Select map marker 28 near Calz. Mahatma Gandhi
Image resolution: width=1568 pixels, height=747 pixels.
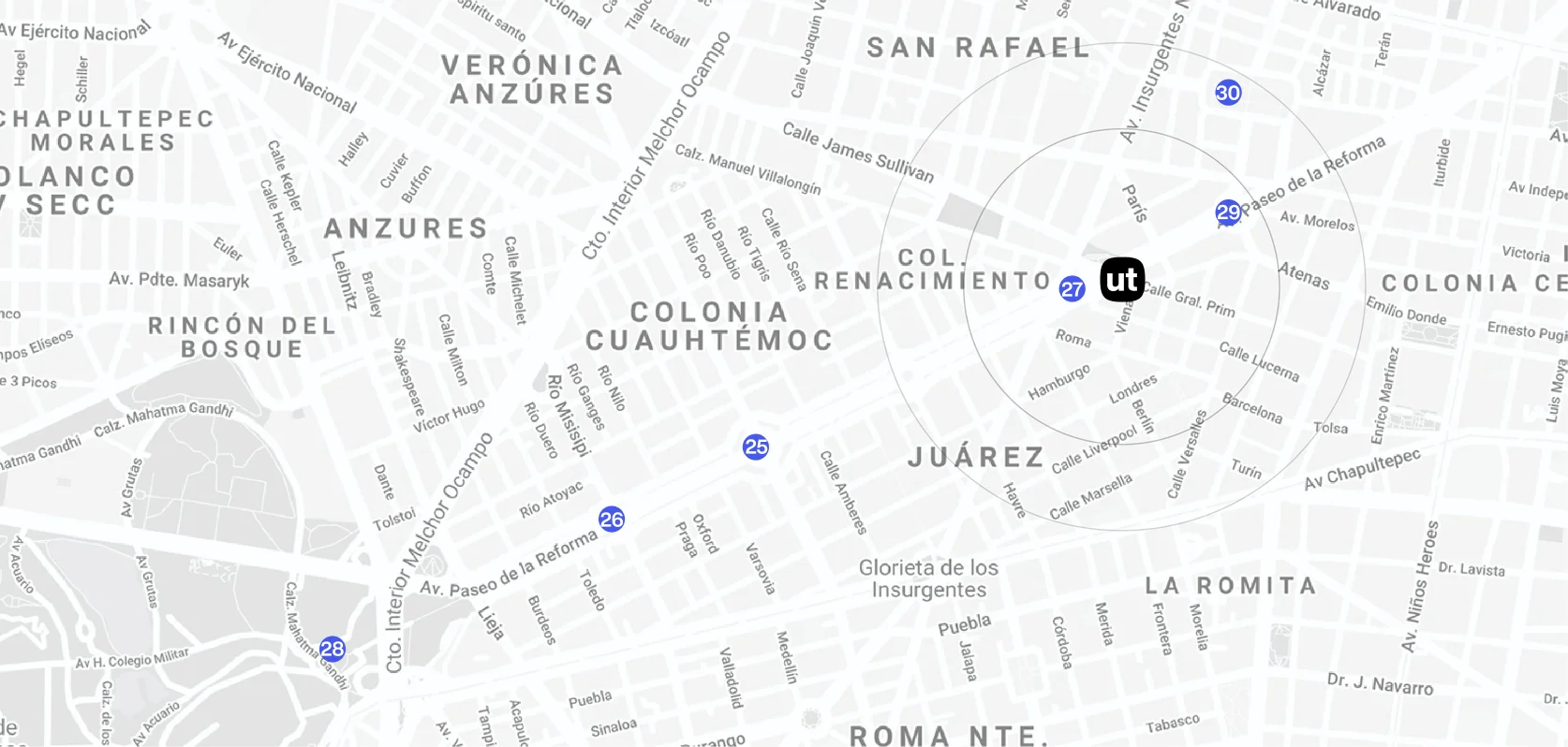click(x=333, y=649)
